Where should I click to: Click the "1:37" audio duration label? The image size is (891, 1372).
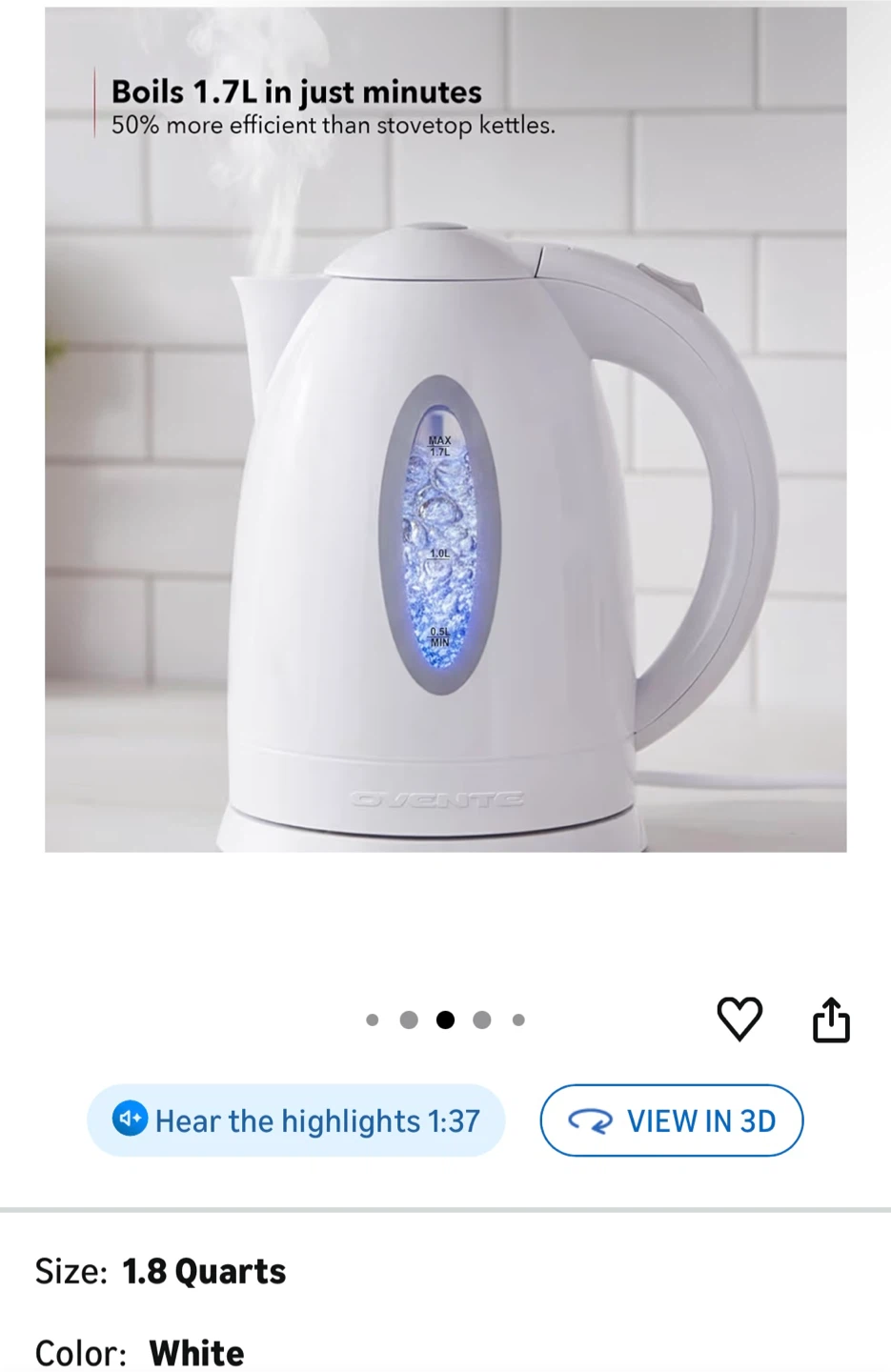tap(456, 1120)
